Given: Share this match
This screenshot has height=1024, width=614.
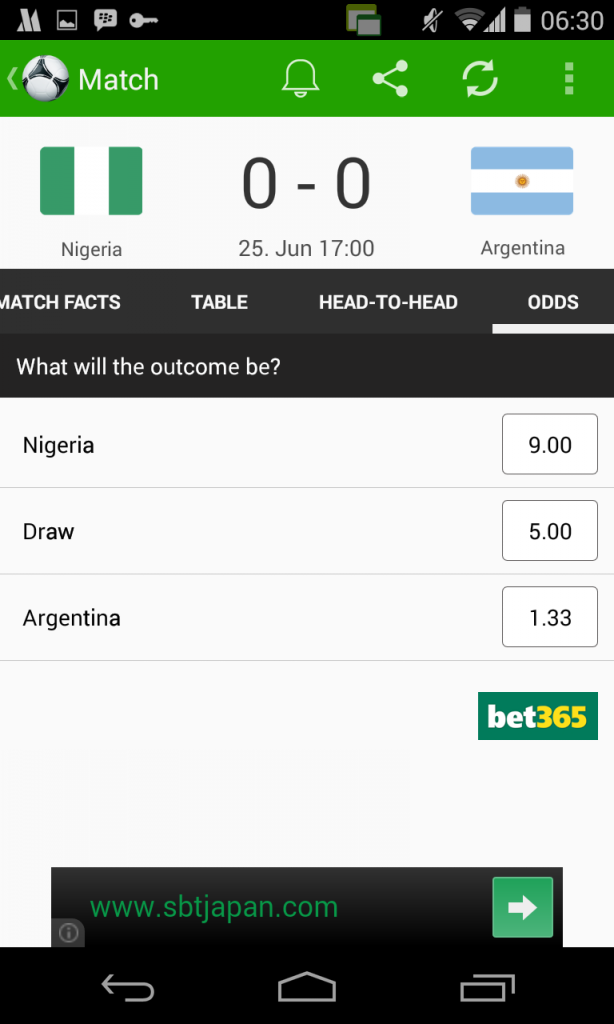Looking at the screenshot, I should [x=390, y=79].
